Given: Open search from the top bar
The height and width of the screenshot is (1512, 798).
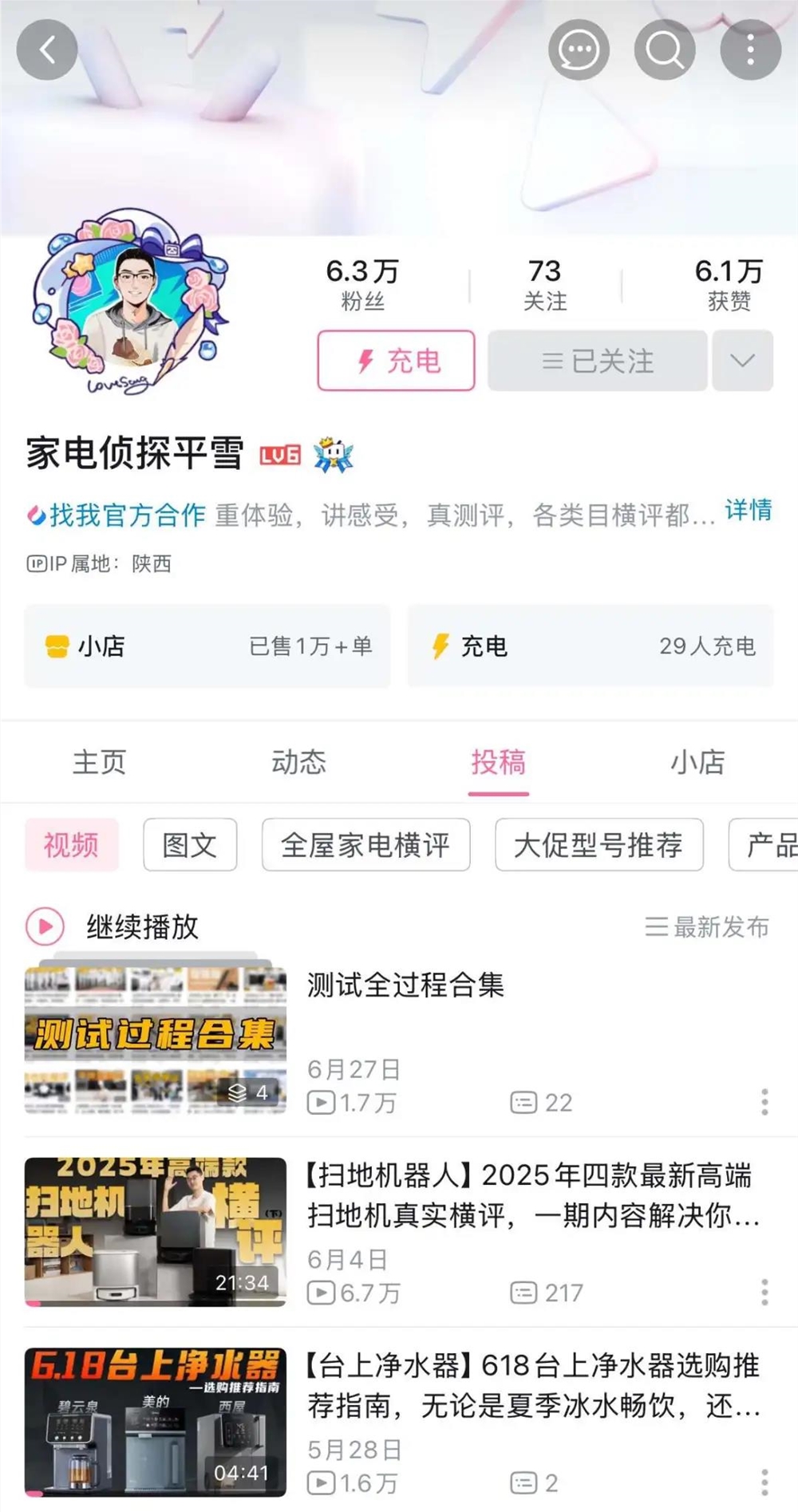Looking at the screenshot, I should click(665, 49).
